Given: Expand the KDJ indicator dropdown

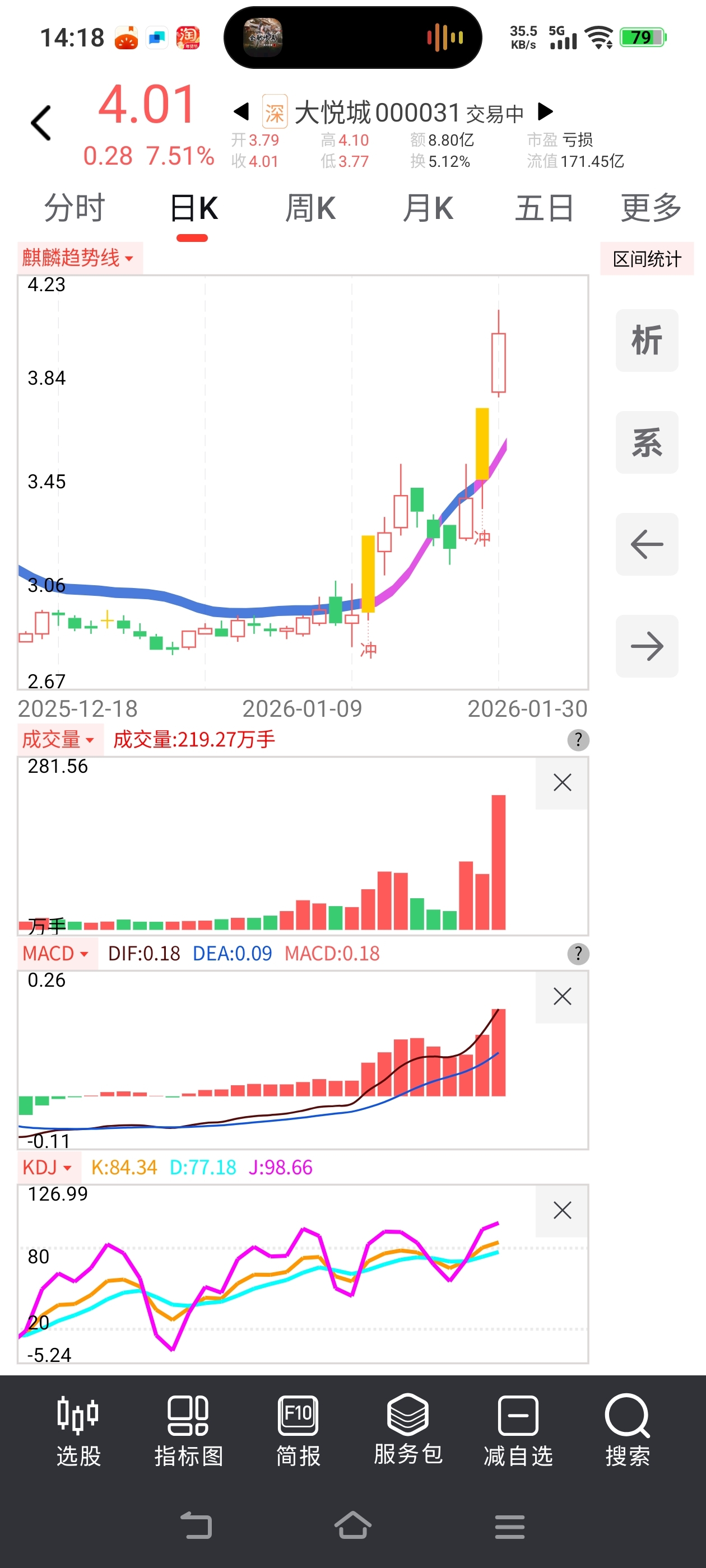Looking at the screenshot, I should pos(48,1167).
